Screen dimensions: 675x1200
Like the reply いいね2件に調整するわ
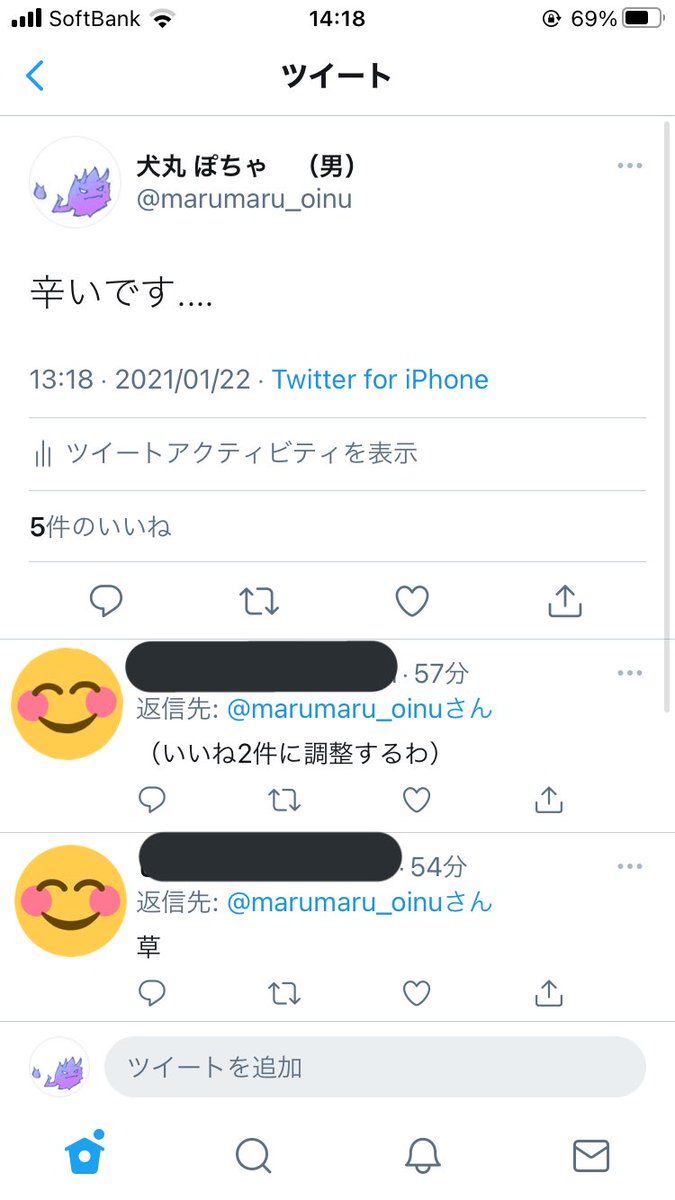416,800
